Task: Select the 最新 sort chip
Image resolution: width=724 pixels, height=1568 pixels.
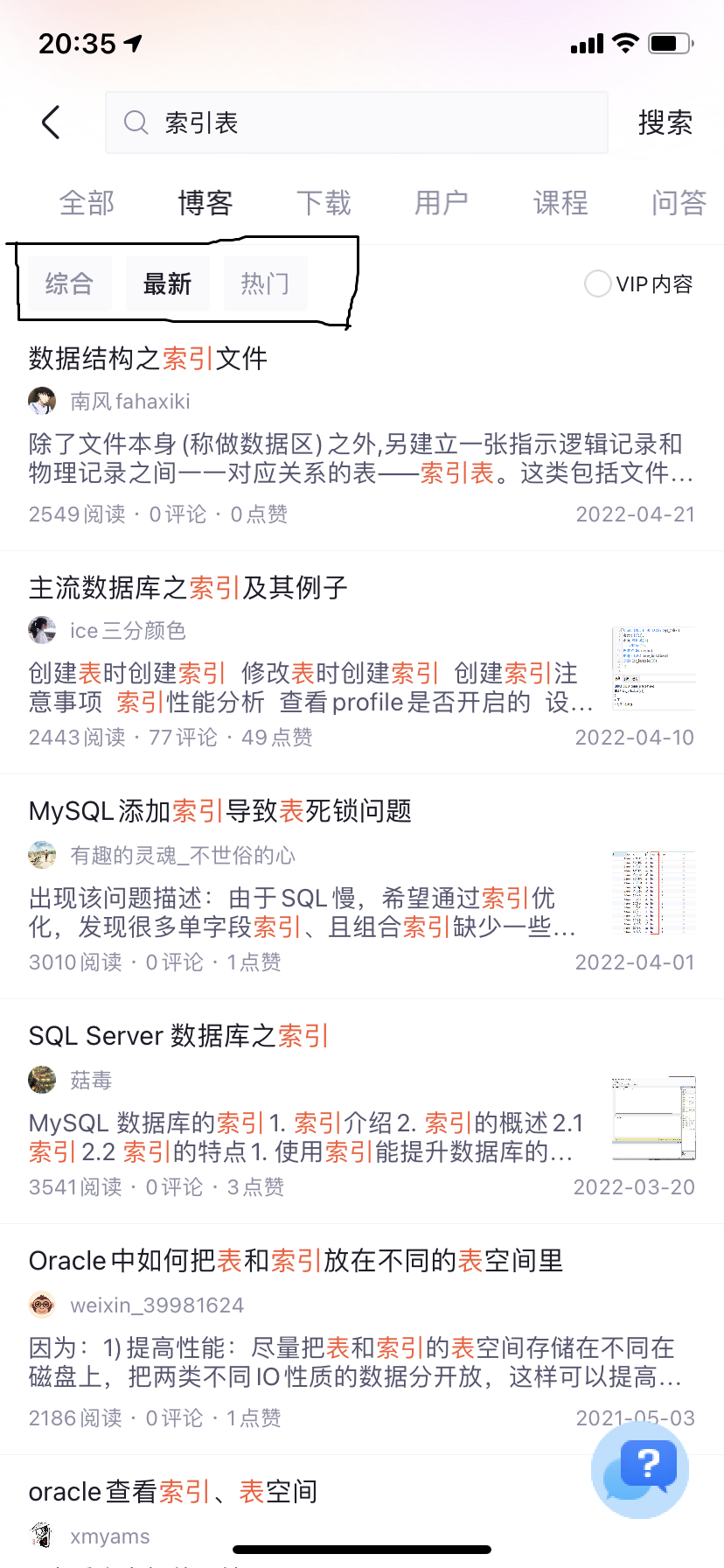Action: click(x=167, y=283)
